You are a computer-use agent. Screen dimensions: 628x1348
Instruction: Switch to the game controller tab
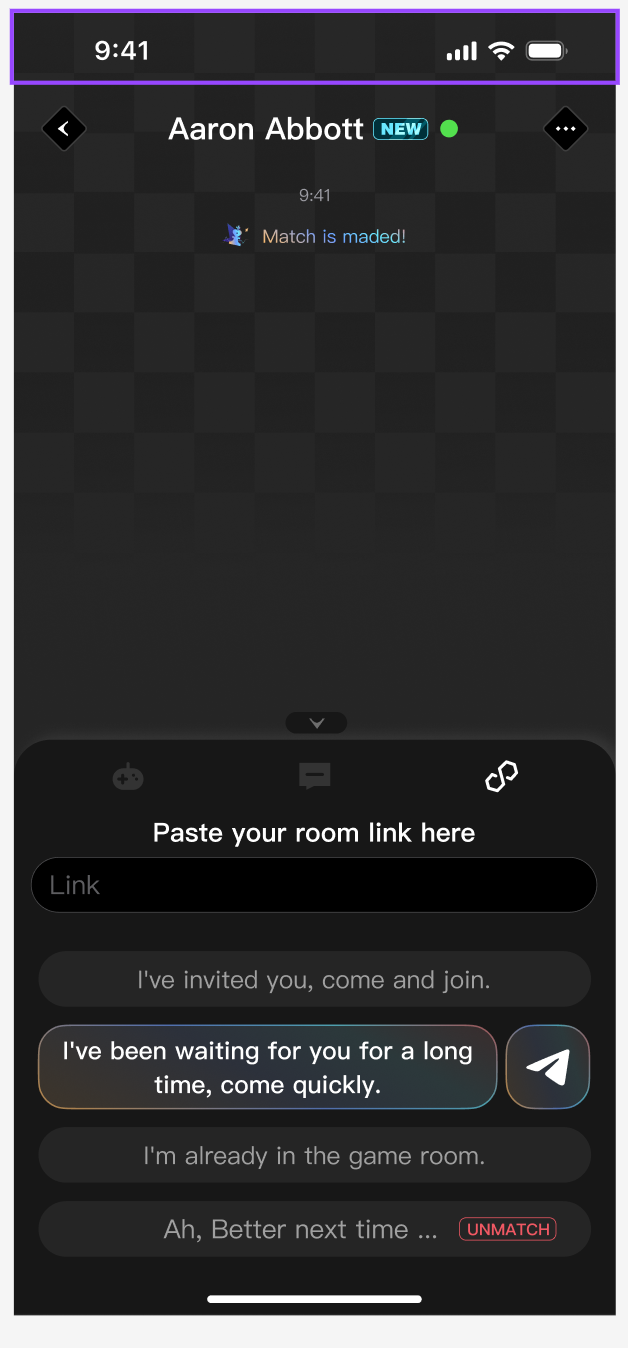(x=128, y=777)
